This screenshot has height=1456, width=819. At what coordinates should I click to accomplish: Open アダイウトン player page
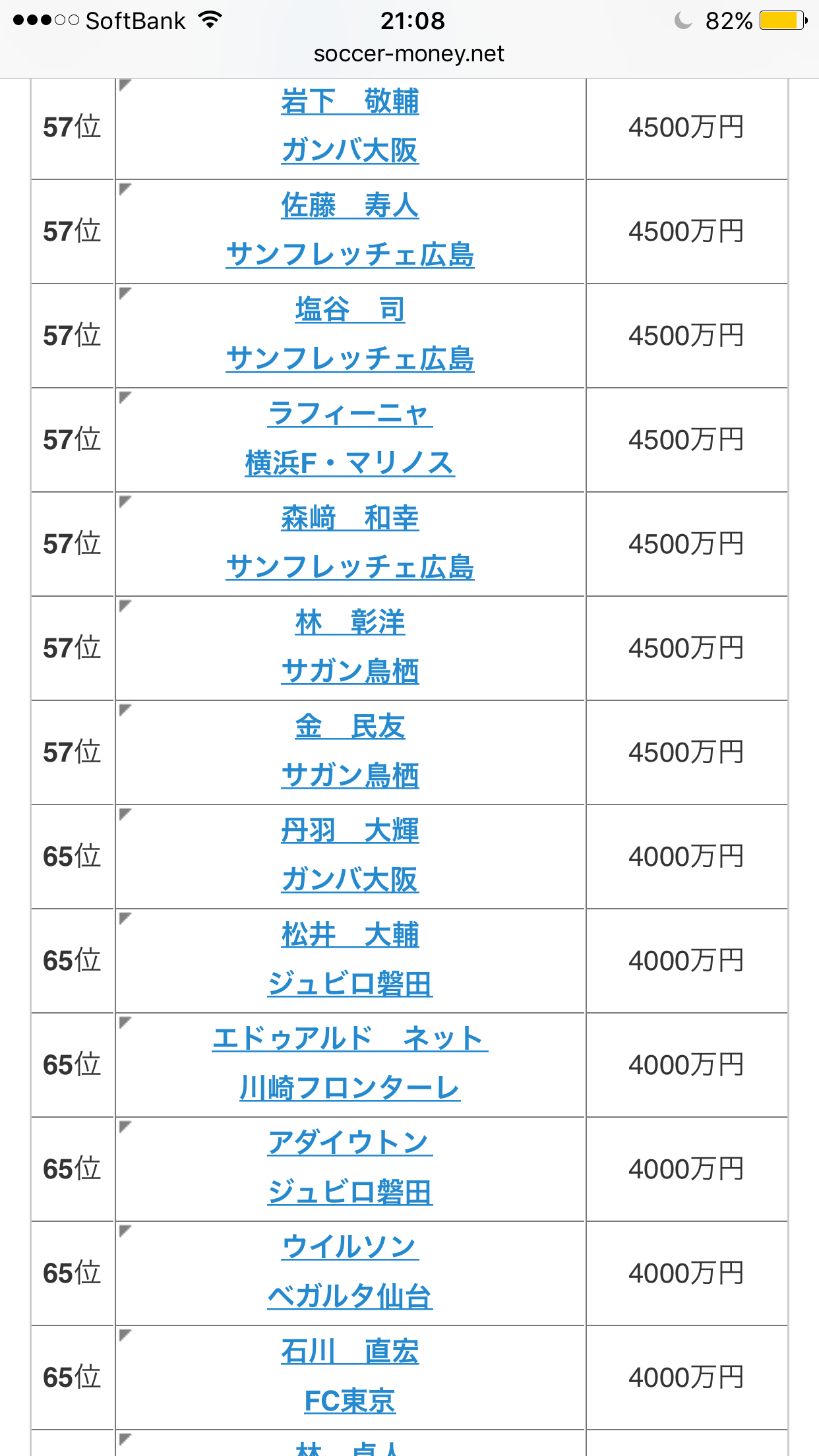pos(350,1143)
